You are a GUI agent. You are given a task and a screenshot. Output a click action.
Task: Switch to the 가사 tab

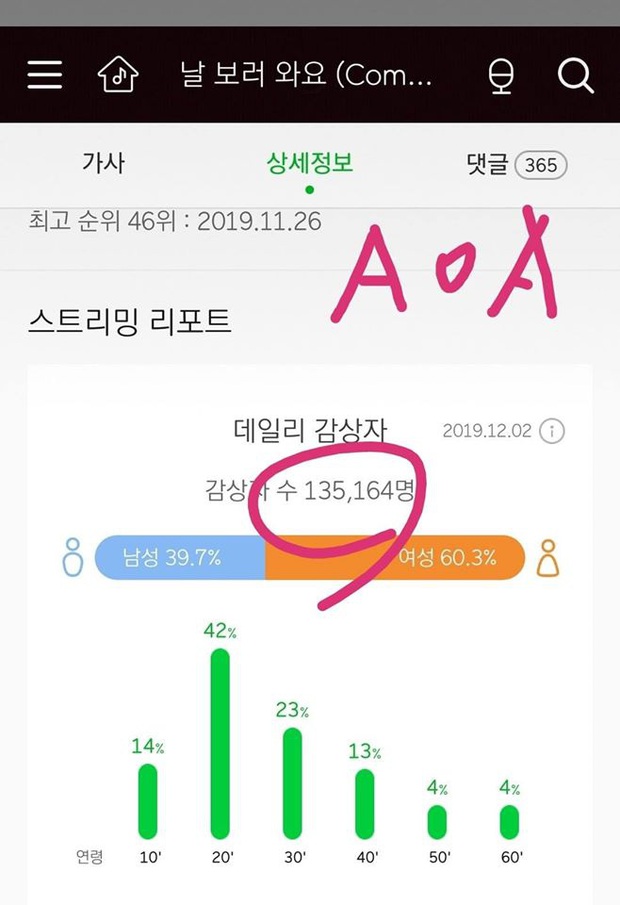pyautogui.click(x=103, y=163)
